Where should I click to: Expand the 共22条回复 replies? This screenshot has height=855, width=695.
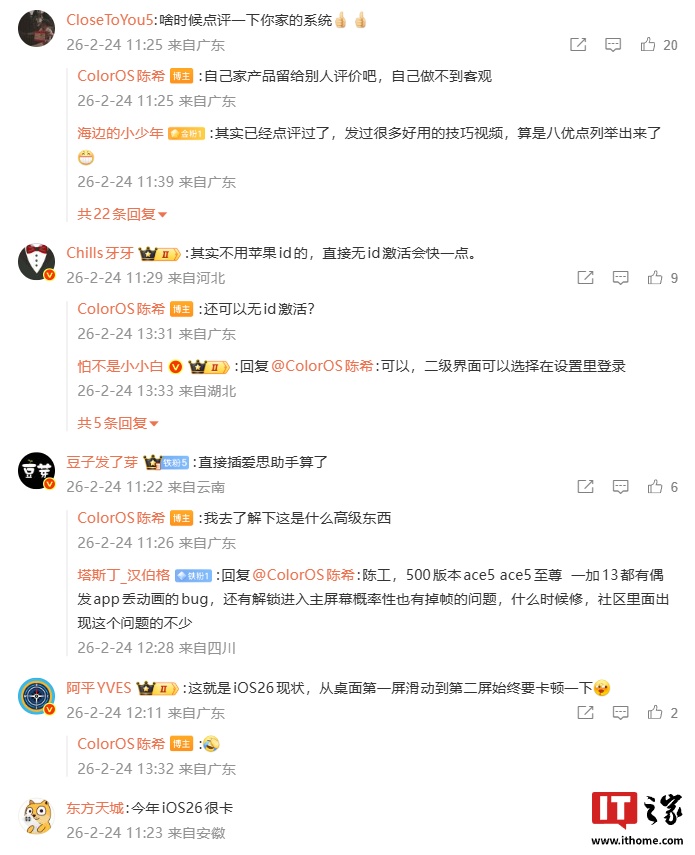(122, 214)
